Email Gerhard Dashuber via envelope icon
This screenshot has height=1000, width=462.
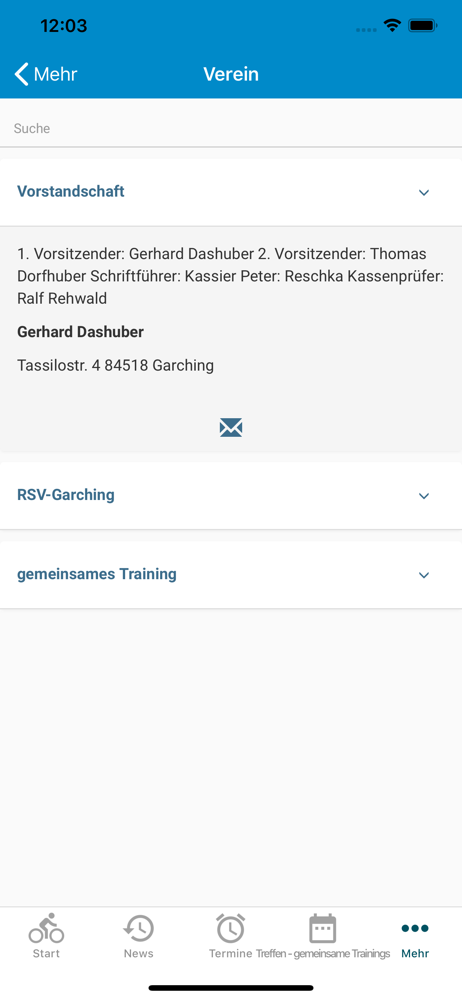coord(231,428)
